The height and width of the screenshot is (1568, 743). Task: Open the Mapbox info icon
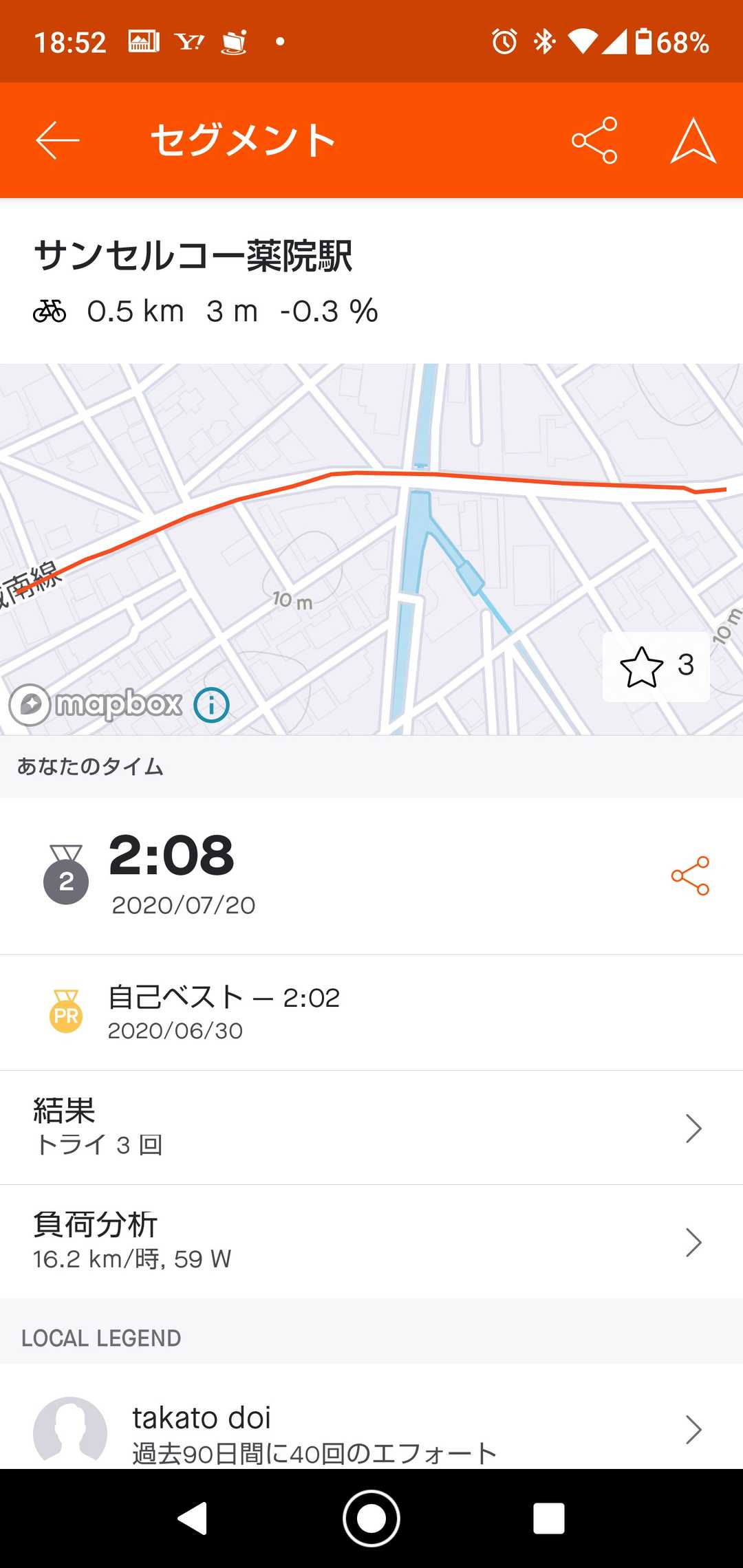click(211, 705)
